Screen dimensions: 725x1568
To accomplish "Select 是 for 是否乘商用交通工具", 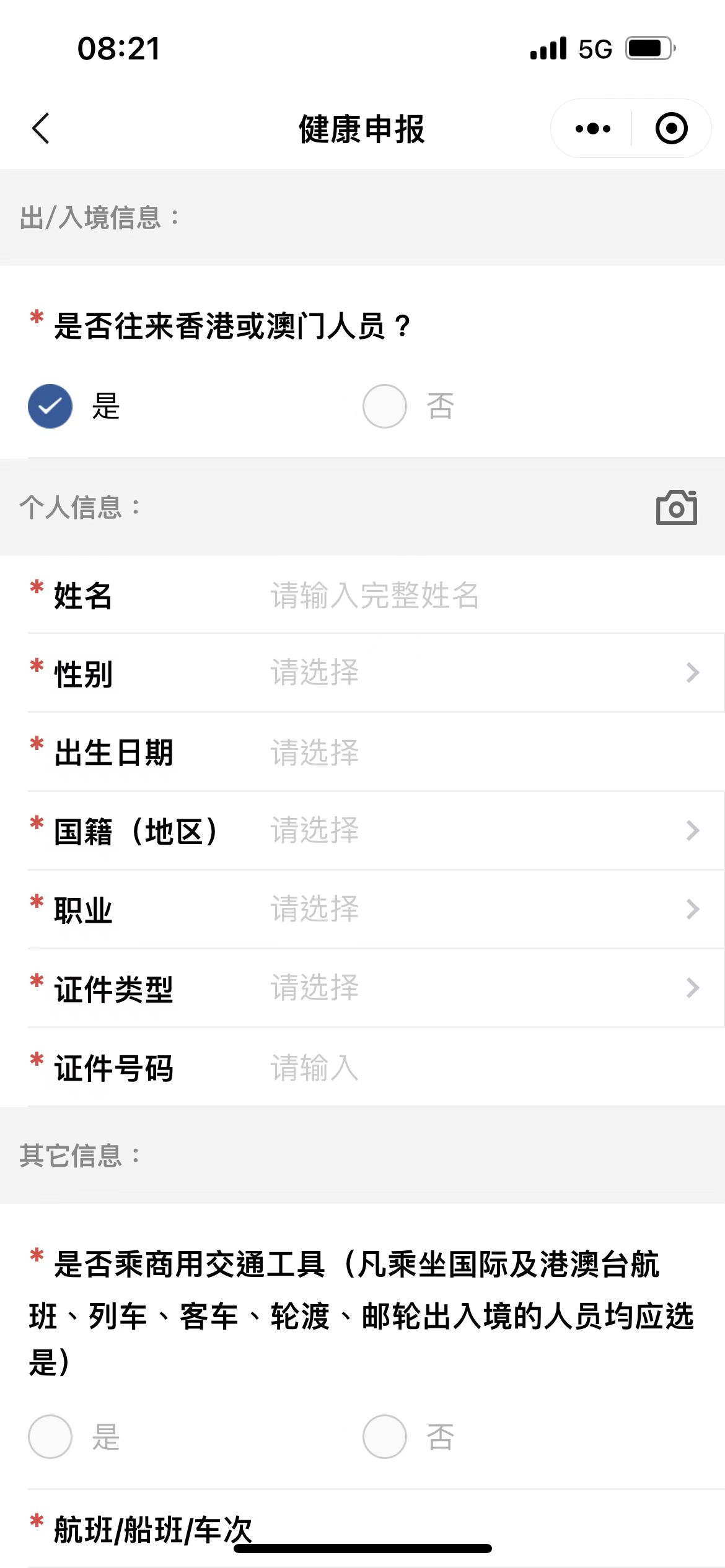I will [50, 1437].
